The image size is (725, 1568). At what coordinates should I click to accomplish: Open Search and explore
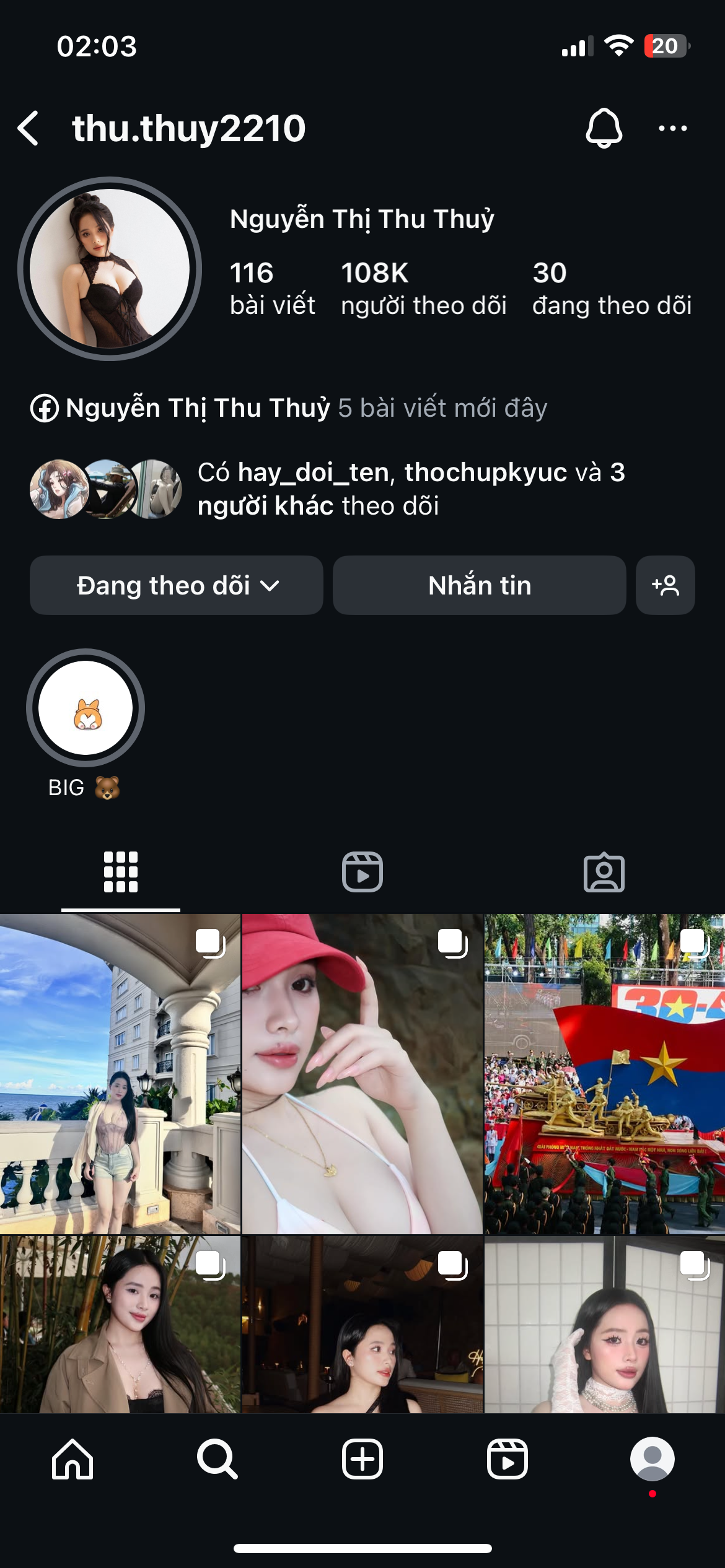(x=217, y=1459)
